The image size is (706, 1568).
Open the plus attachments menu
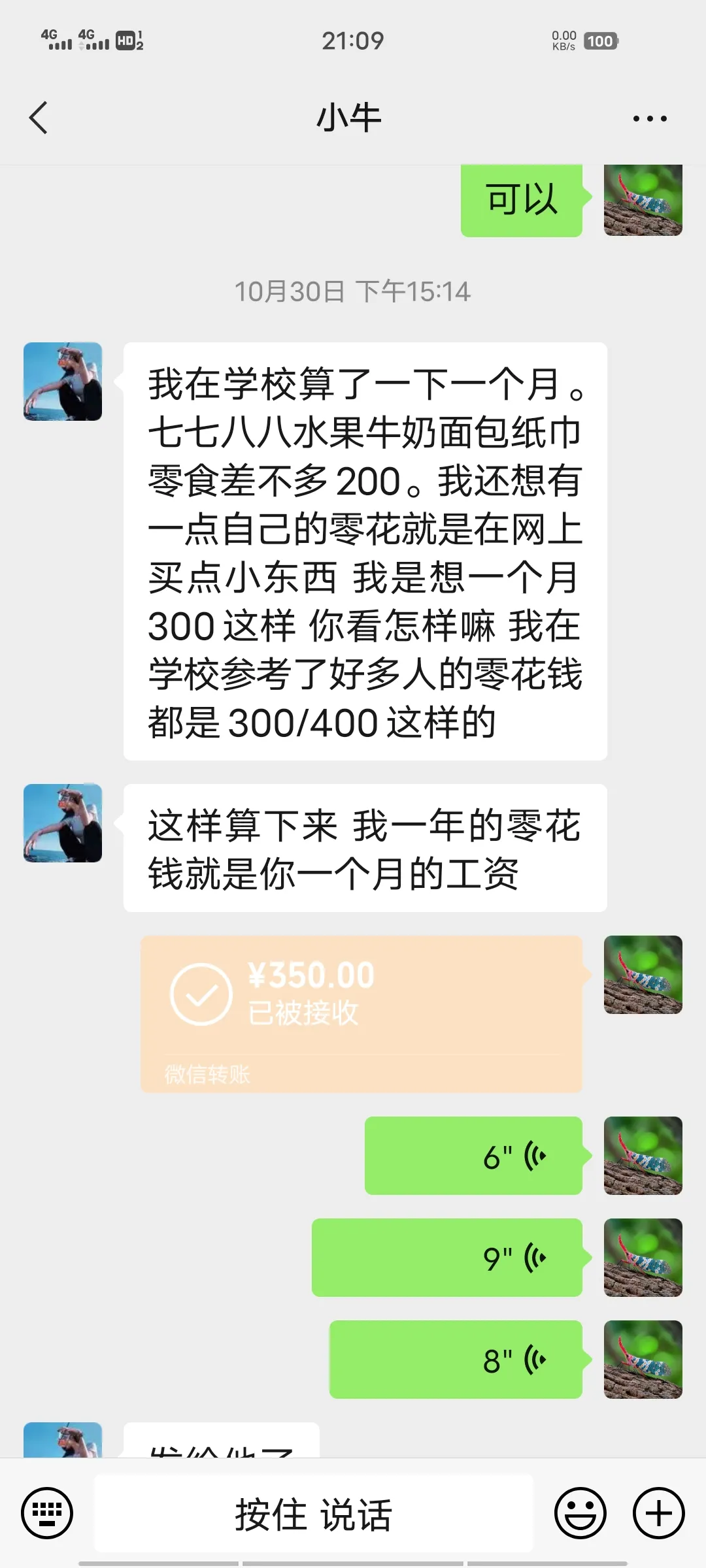659,1513
